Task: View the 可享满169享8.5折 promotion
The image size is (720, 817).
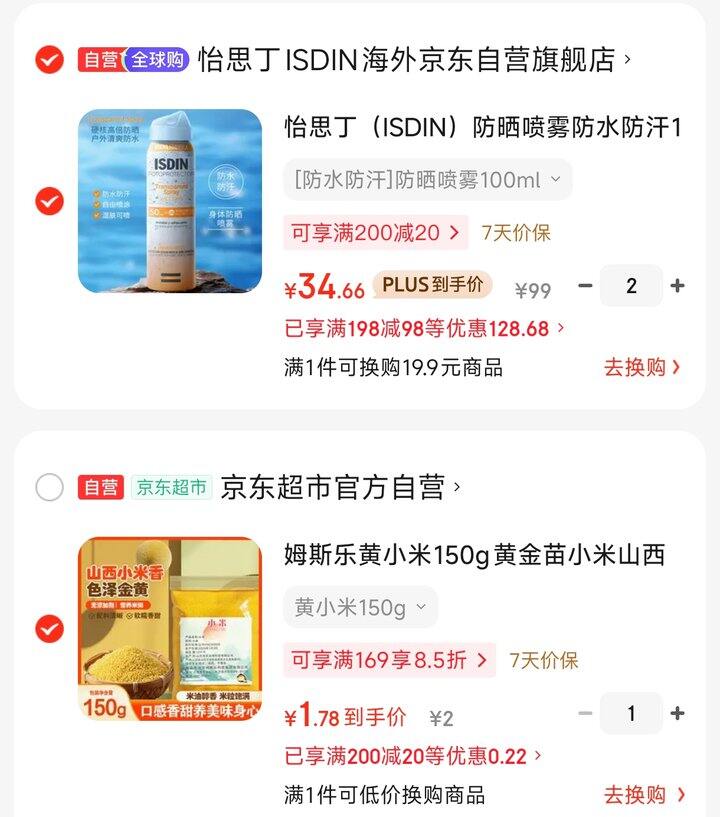Action: click(389, 660)
